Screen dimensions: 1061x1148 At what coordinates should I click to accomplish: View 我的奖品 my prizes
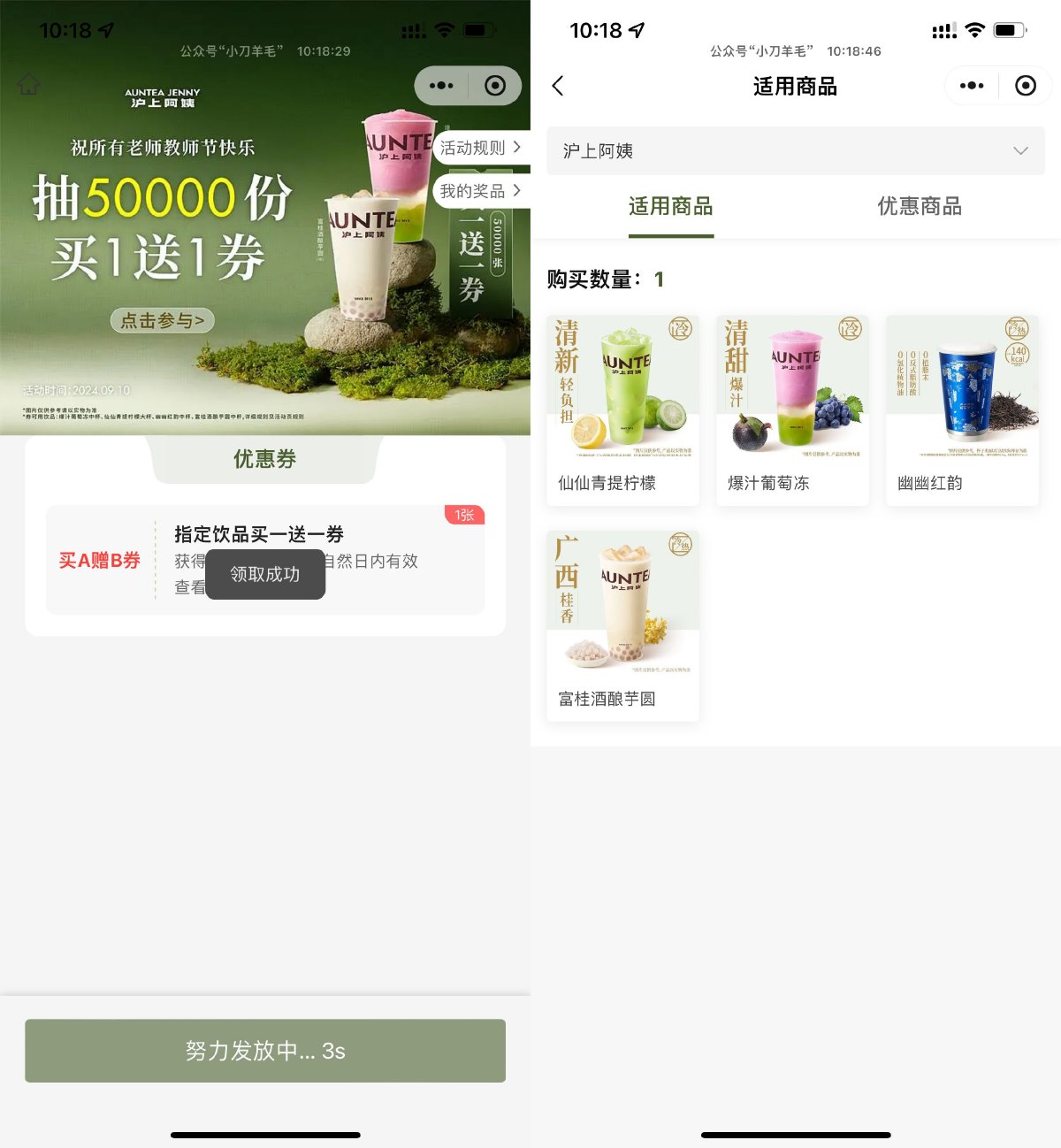pos(480,191)
